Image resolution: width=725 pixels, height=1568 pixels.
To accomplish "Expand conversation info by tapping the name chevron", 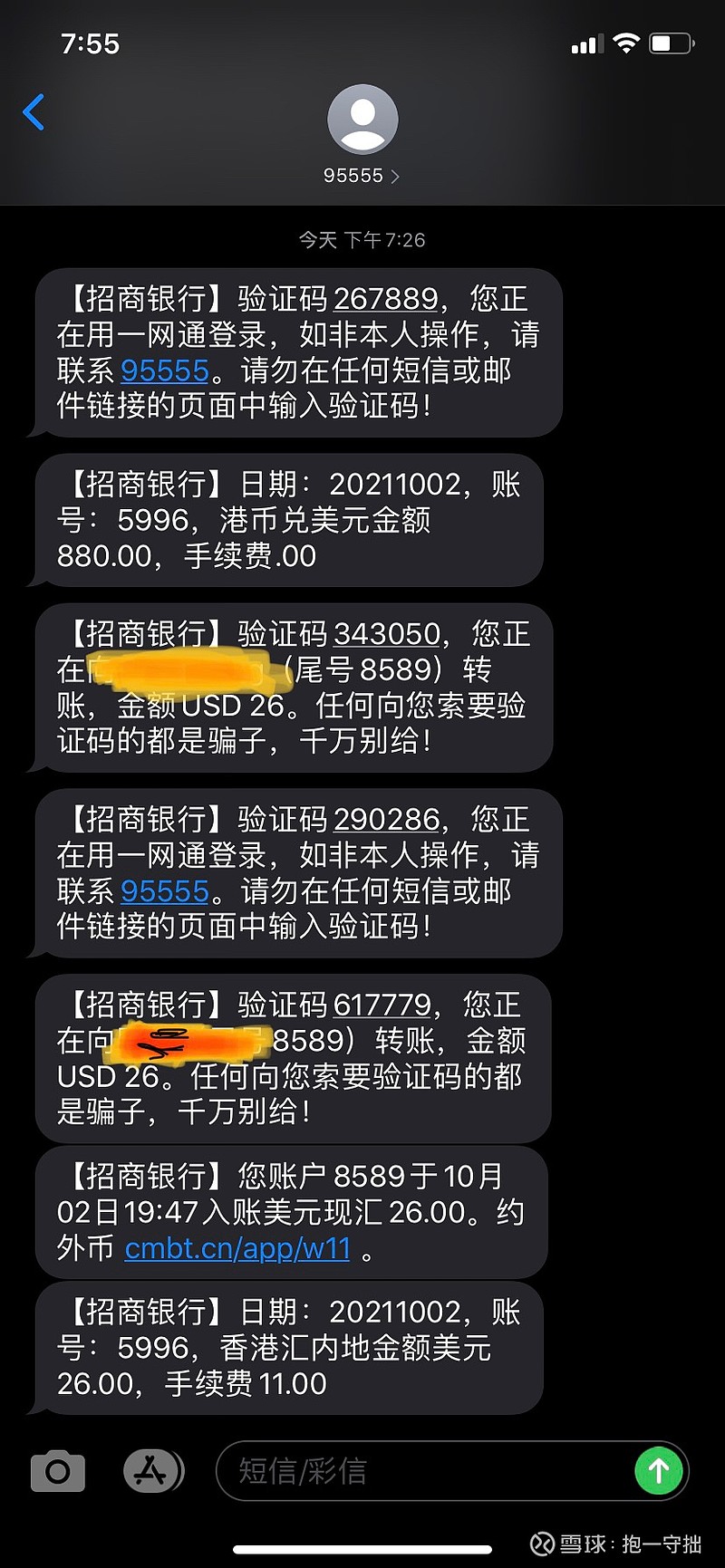I will tap(396, 176).
